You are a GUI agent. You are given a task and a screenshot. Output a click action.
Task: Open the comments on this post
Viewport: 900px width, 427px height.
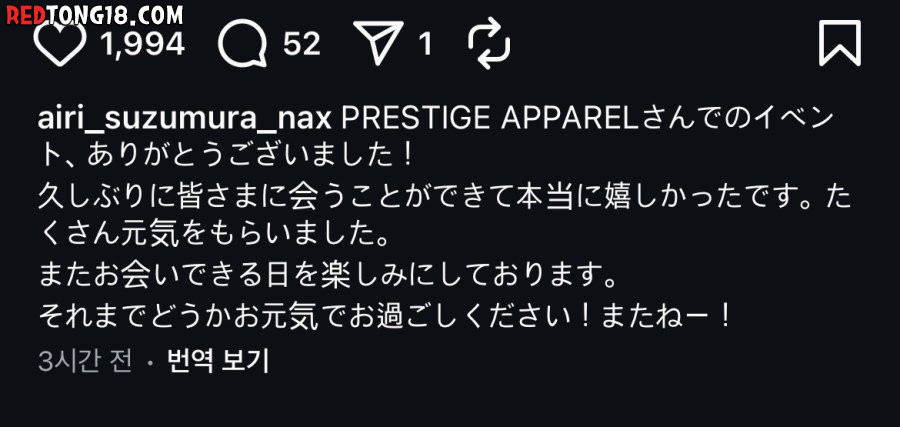tap(243, 43)
